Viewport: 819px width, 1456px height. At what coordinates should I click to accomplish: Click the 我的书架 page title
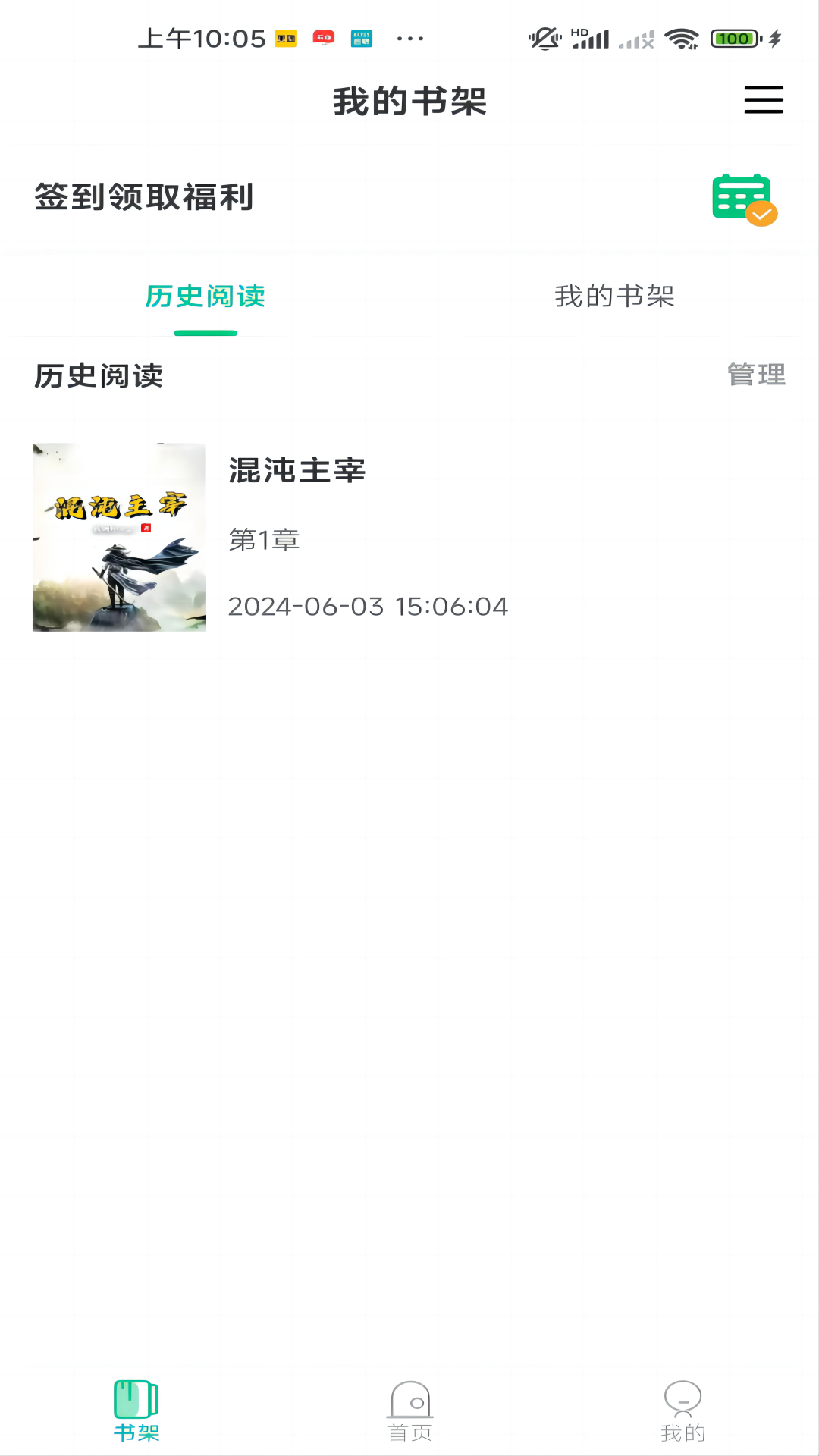[409, 101]
